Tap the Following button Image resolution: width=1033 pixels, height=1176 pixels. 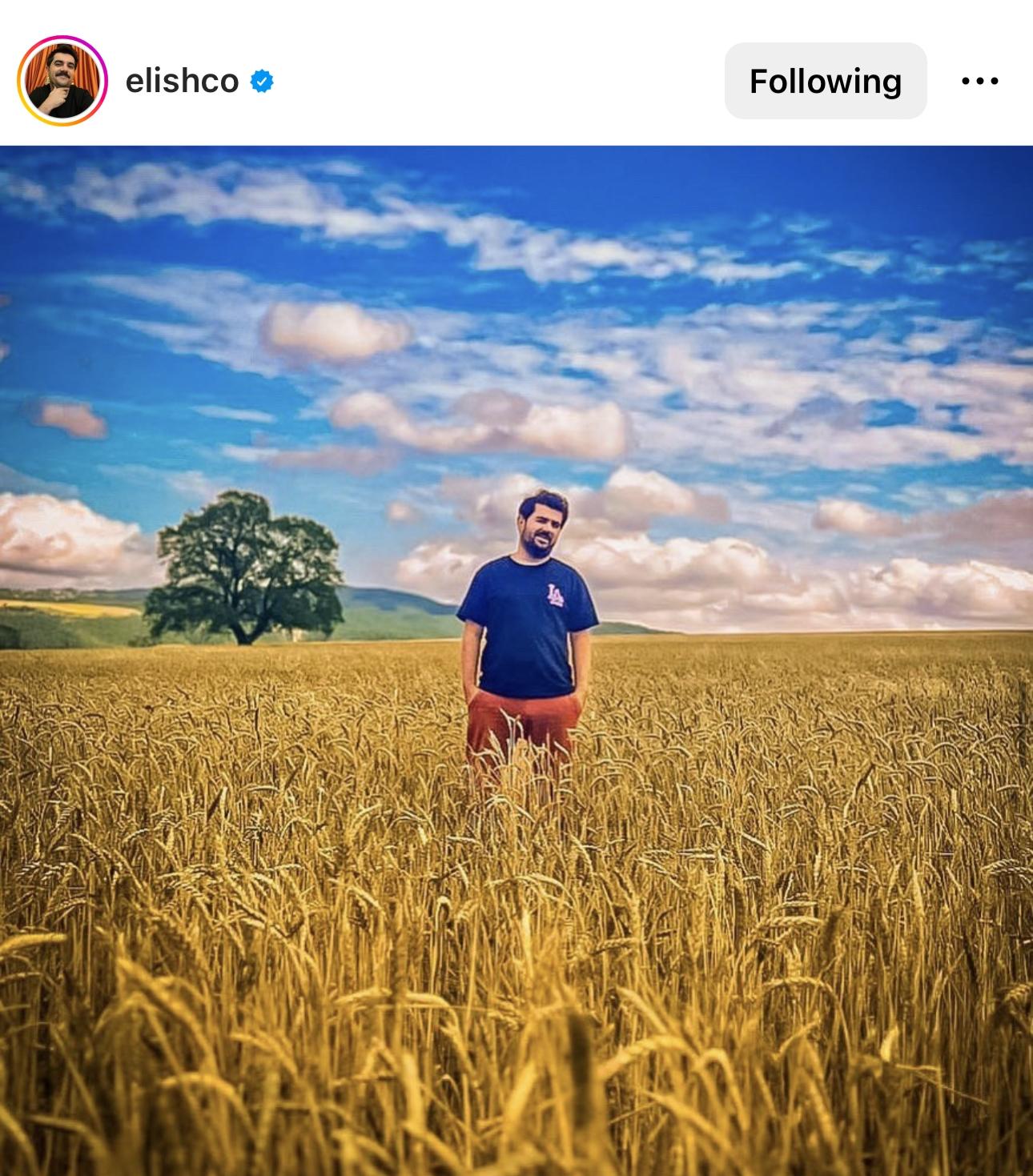click(825, 81)
